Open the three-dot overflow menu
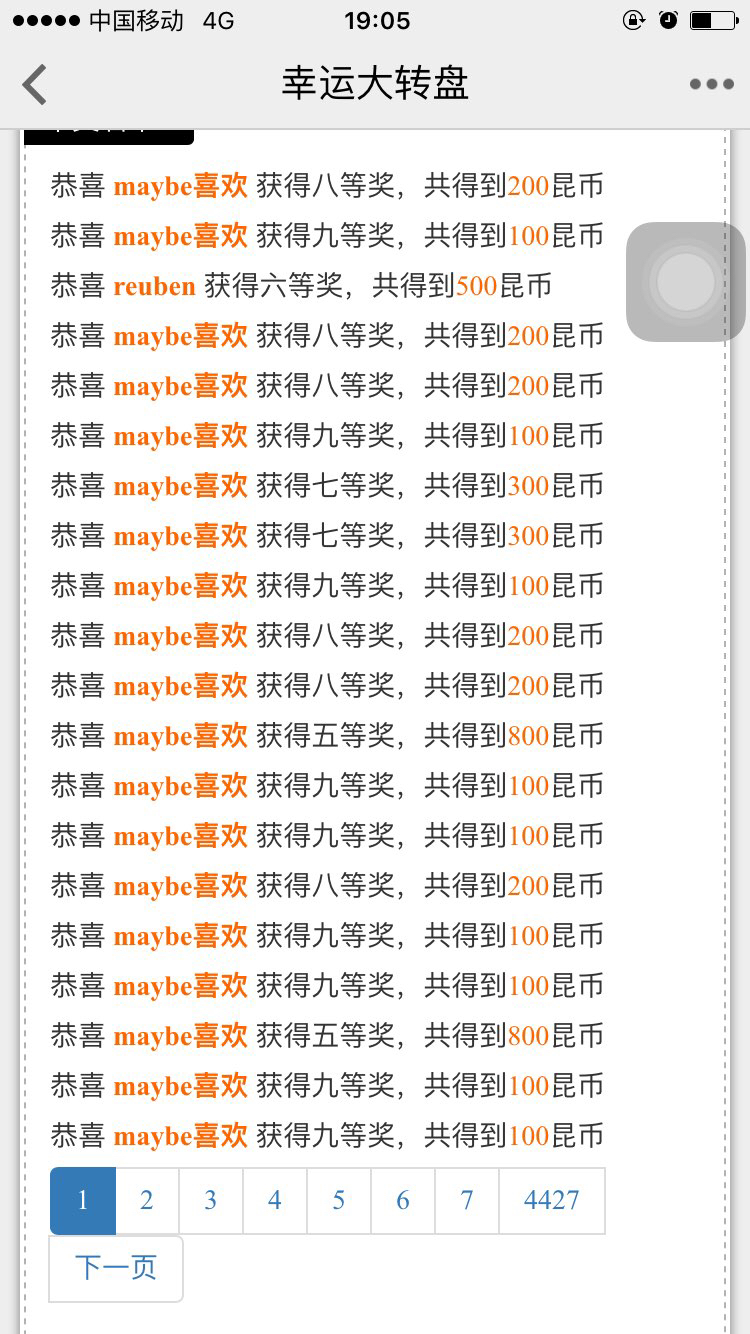The height and width of the screenshot is (1334, 750). [x=711, y=84]
